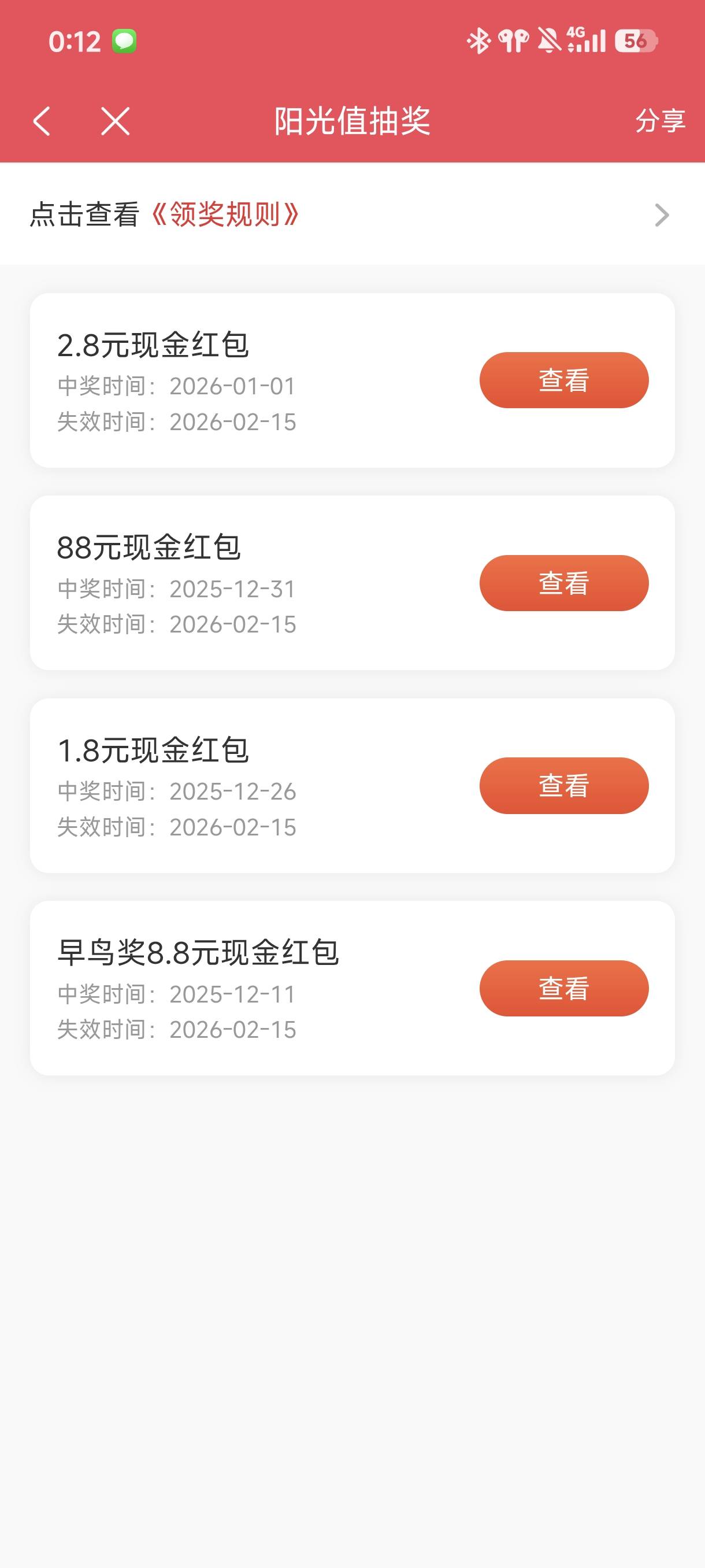View the 88元现金红包 prize
Screen dimensions: 705x1568
[x=563, y=583]
